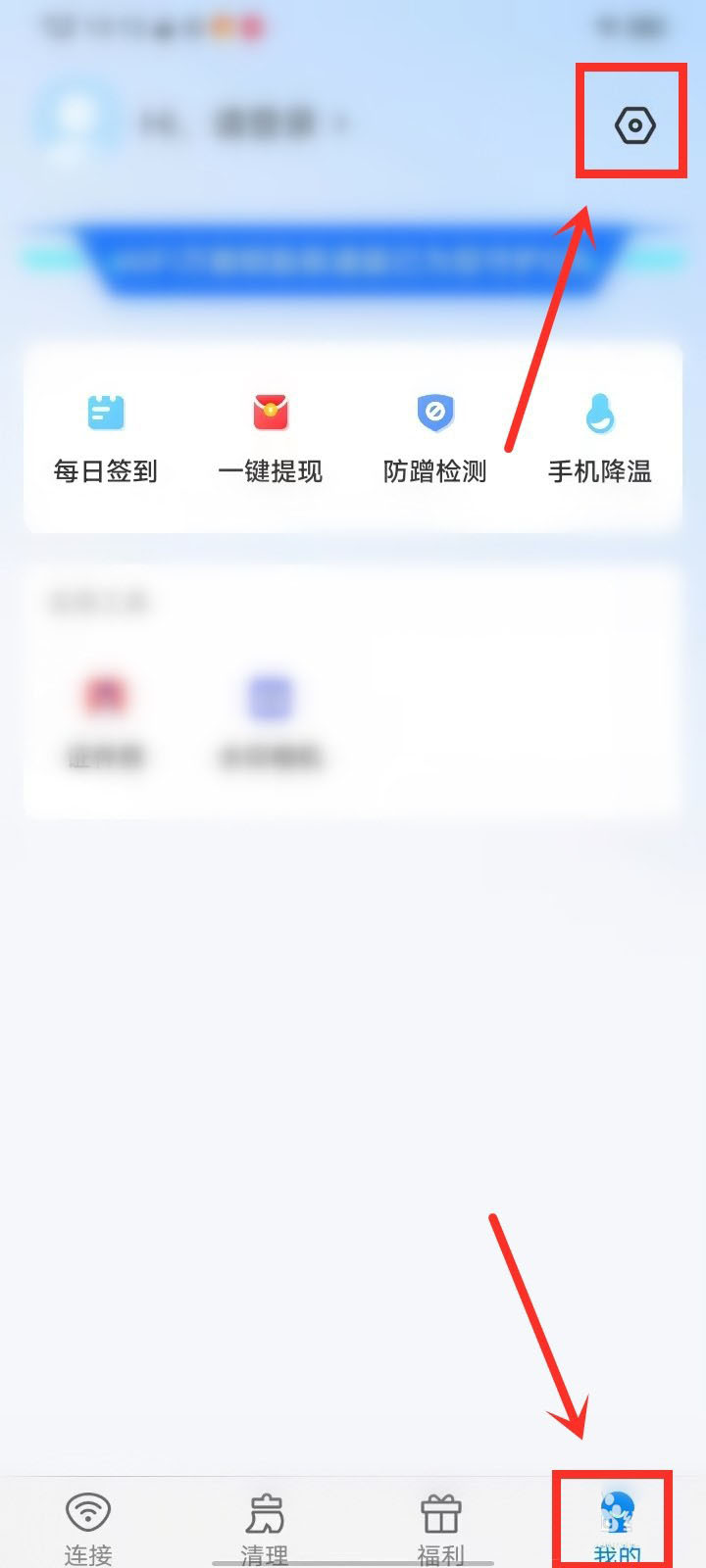
Task: Tap the blue promotional banner
Action: [x=353, y=258]
